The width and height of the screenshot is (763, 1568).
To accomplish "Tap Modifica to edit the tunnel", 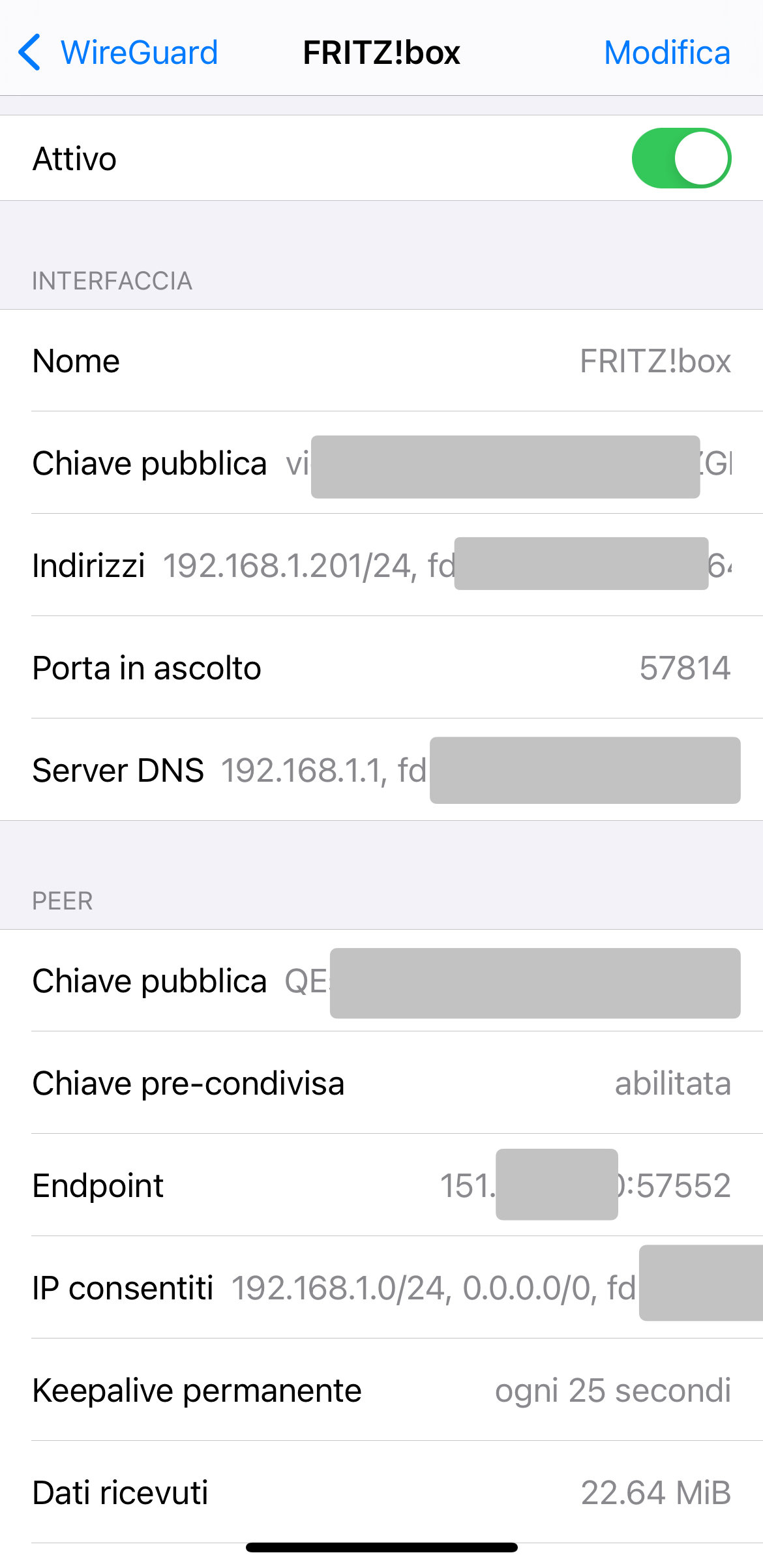I will pos(666,52).
